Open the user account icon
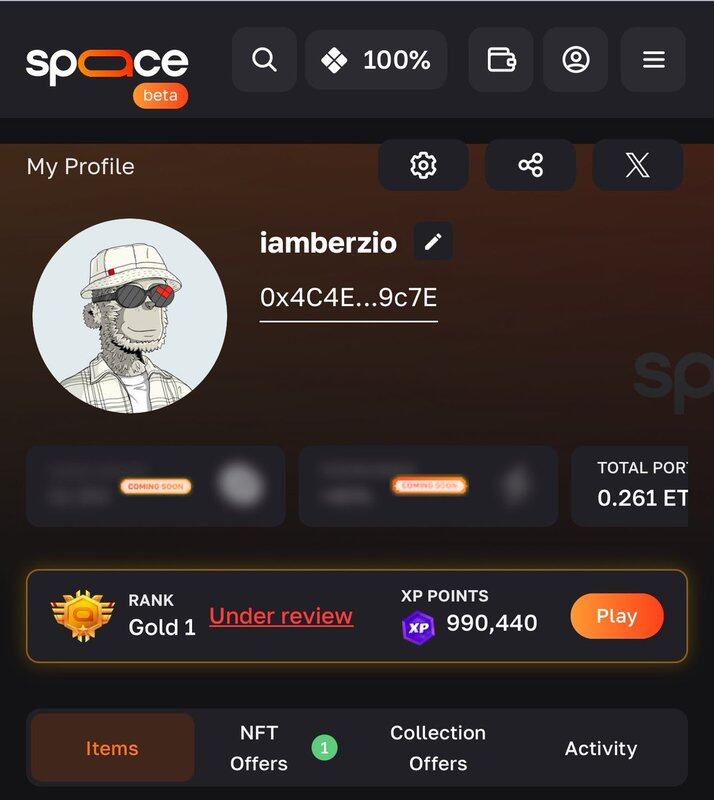This screenshot has width=714, height=800. click(x=576, y=60)
